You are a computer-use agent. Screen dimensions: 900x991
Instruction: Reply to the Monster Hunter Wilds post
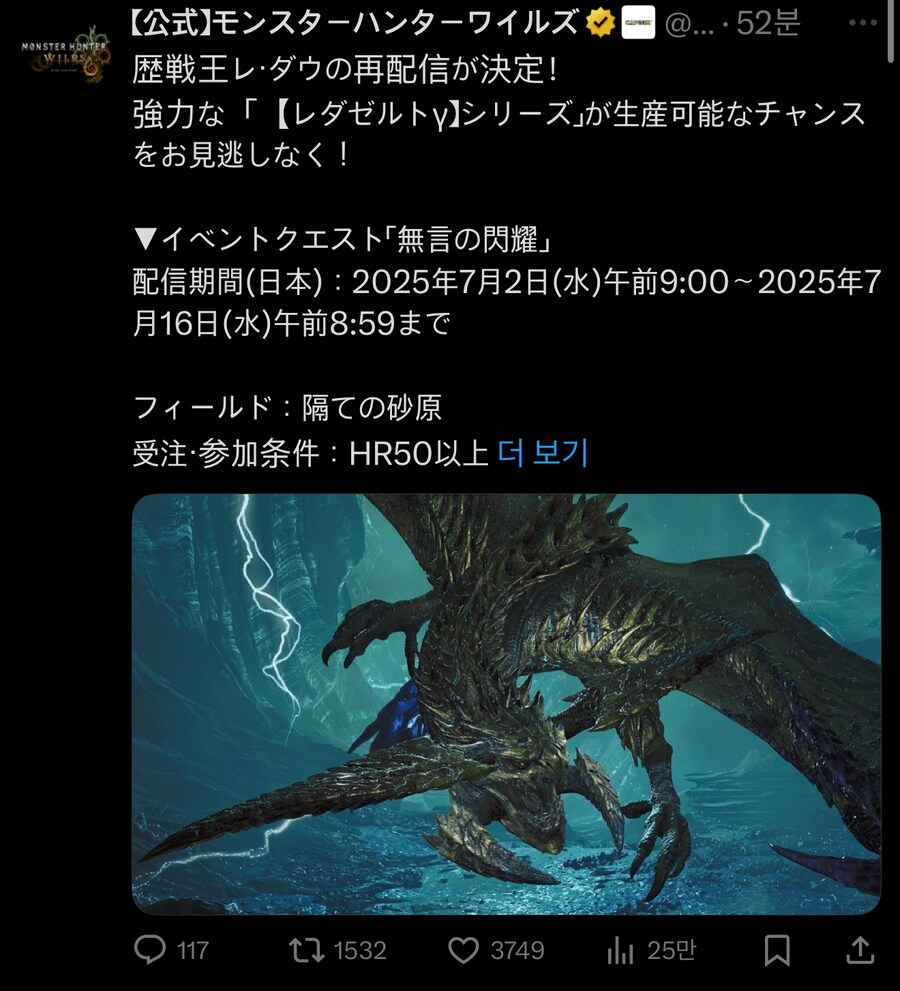150,949
